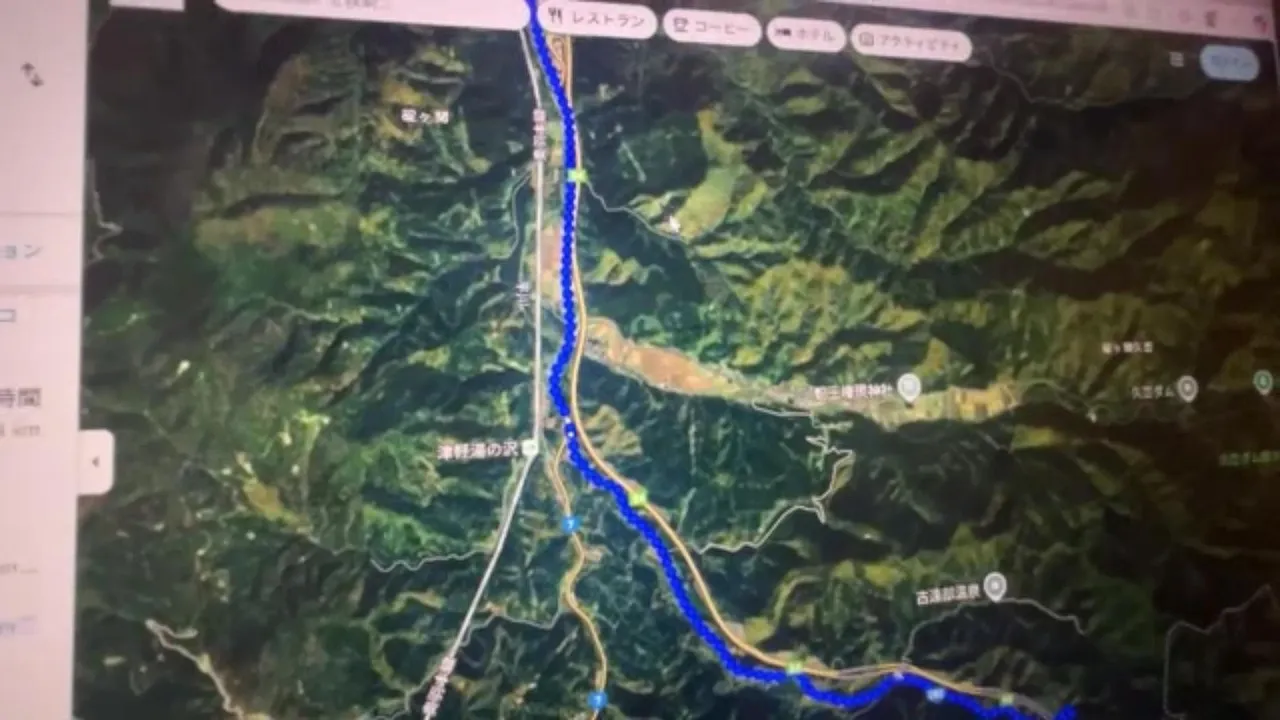Open the Google apps grid icon
The width and height of the screenshot is (1280, 720).
pos(1177,59)
